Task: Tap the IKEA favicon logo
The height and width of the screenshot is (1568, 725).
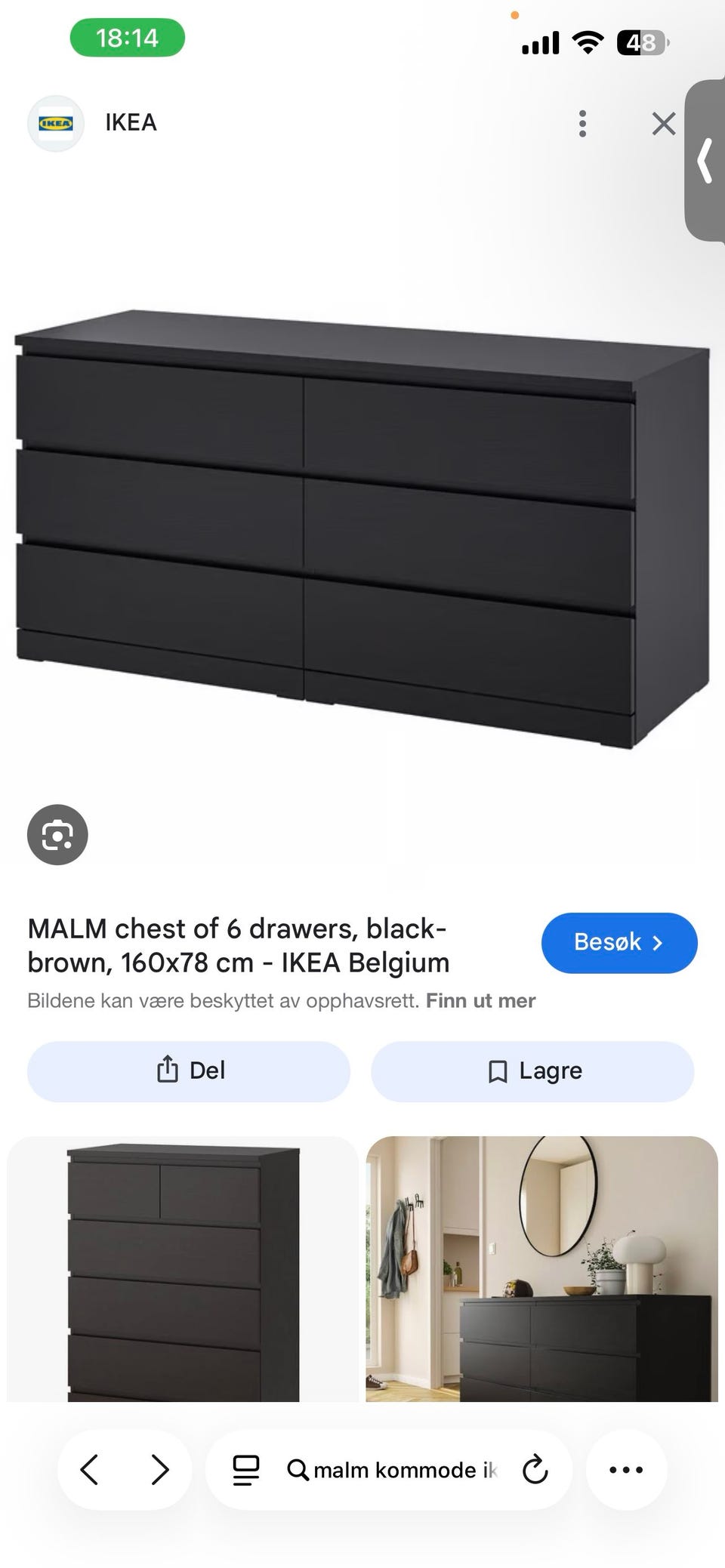Action: coord(55,123)
